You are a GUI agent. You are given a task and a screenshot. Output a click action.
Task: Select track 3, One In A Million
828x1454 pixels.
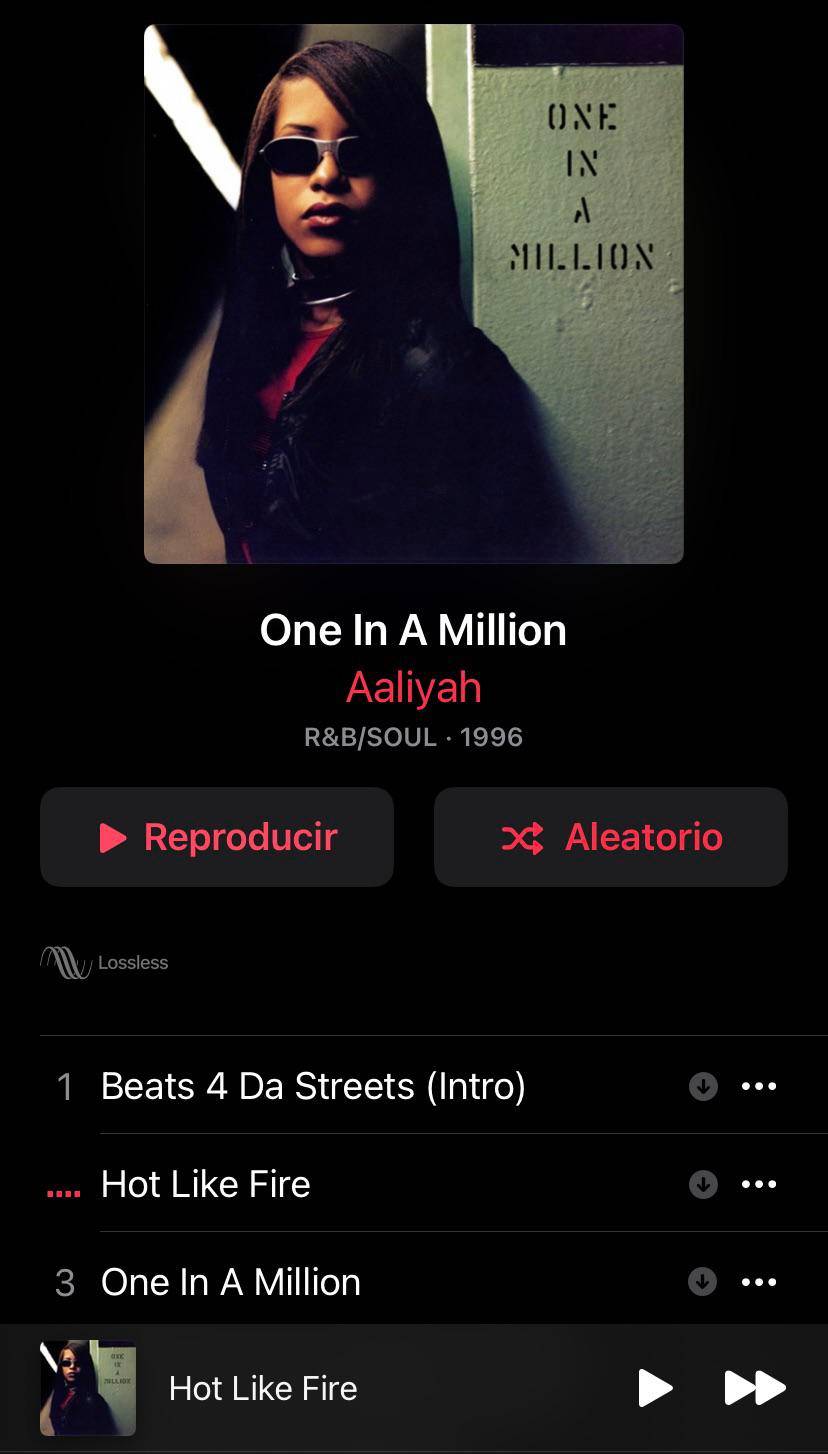point(230,1281)
